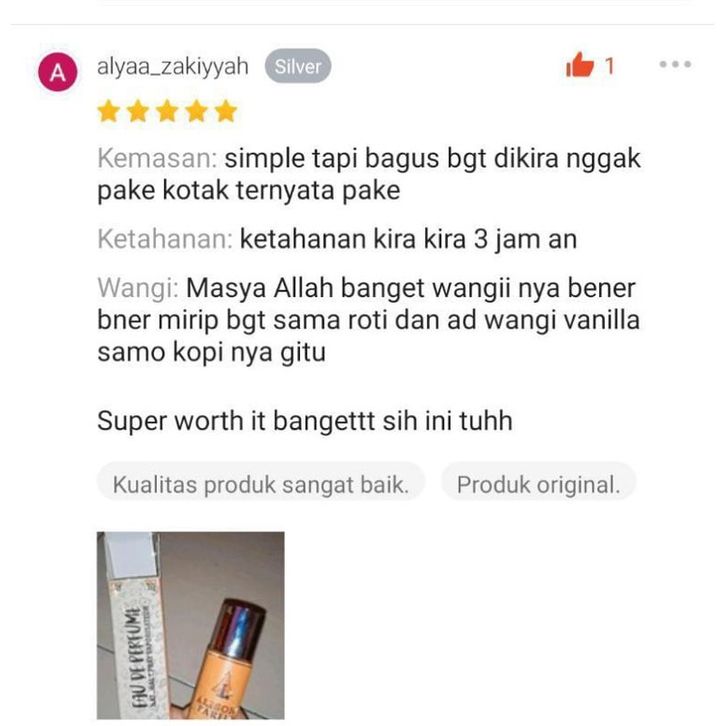This screenshot has height=726, width=726.
Task: Open the perfume photo attached to review
Action: click(x=190, y=625)
